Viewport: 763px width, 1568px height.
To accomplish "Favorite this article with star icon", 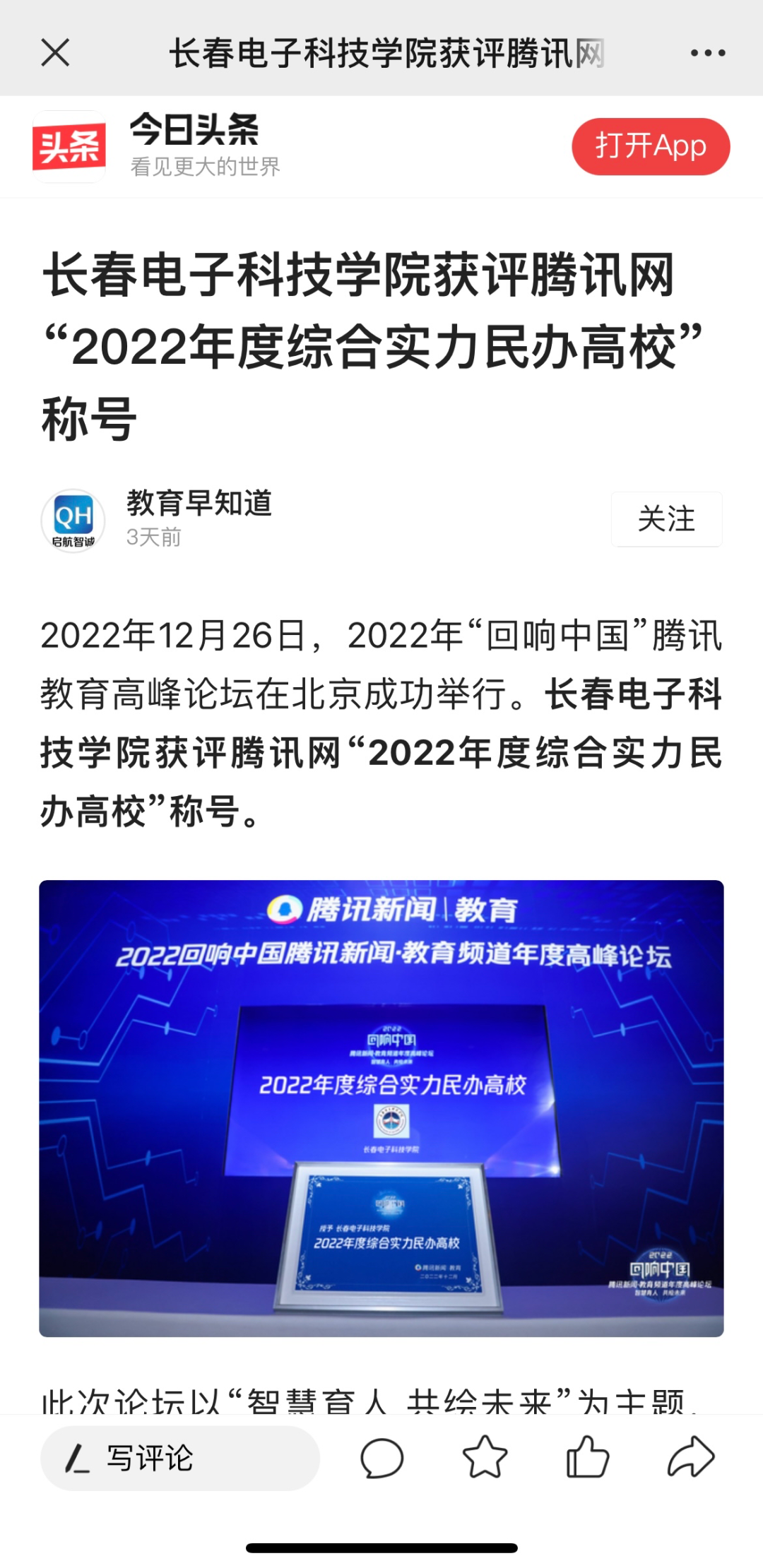I will click(485, 1459).
